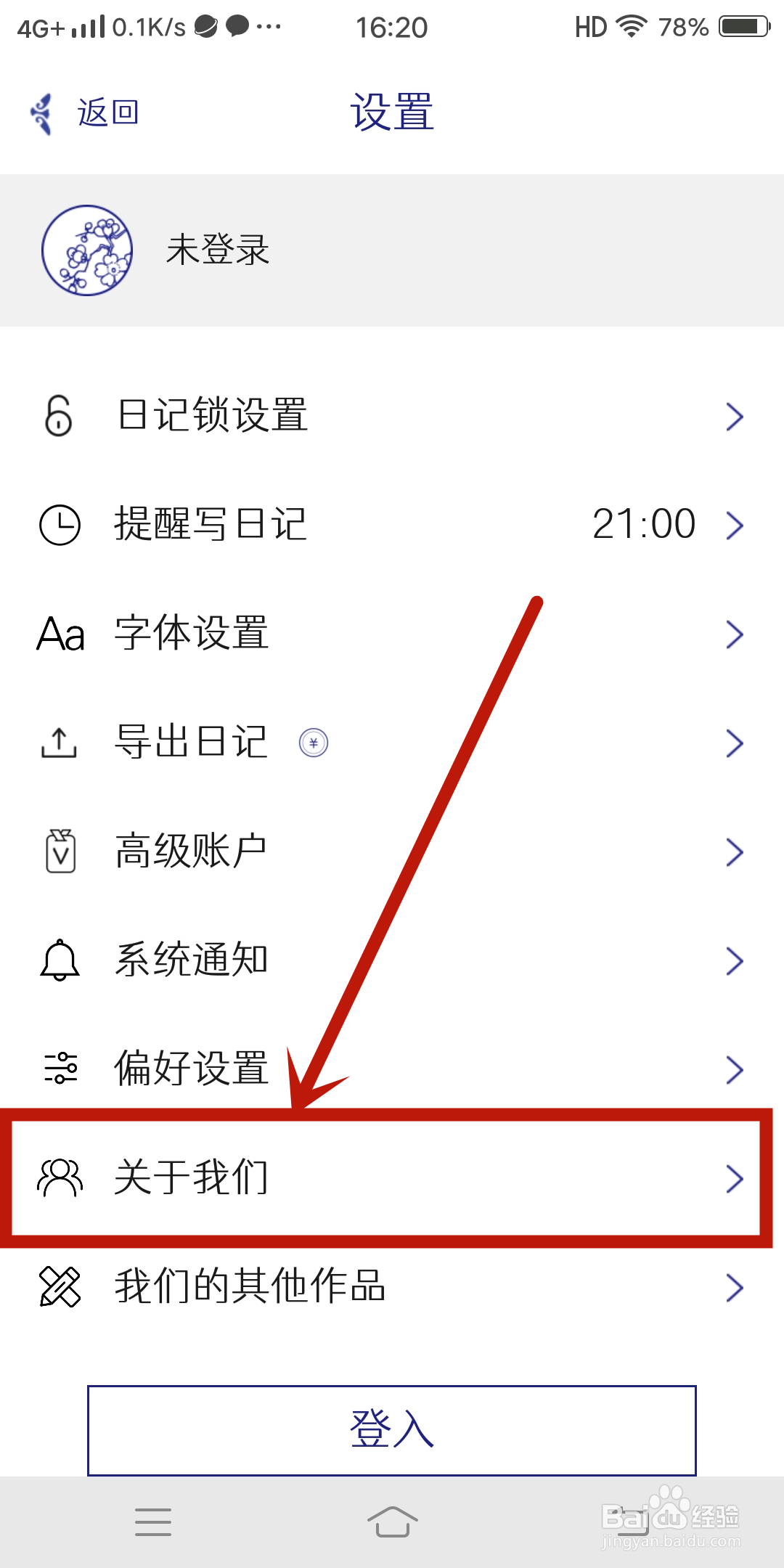The image size is (784, 1568).
Task: Click the ¥ badge next to 导出日记
Action: 314,742
